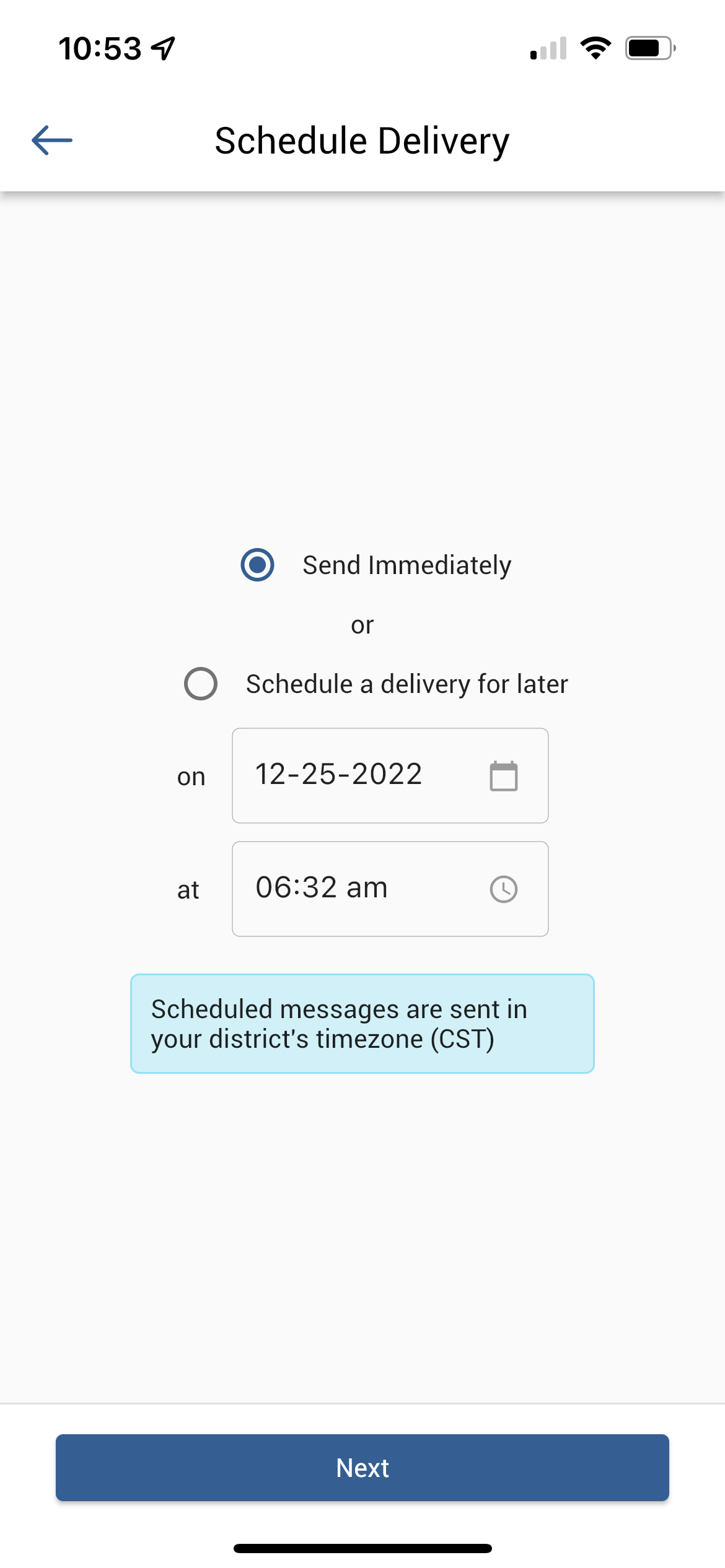Open the time field showing 06:32 am
This screenshot has height=1568, width=725.
click(x=390, y=889)
